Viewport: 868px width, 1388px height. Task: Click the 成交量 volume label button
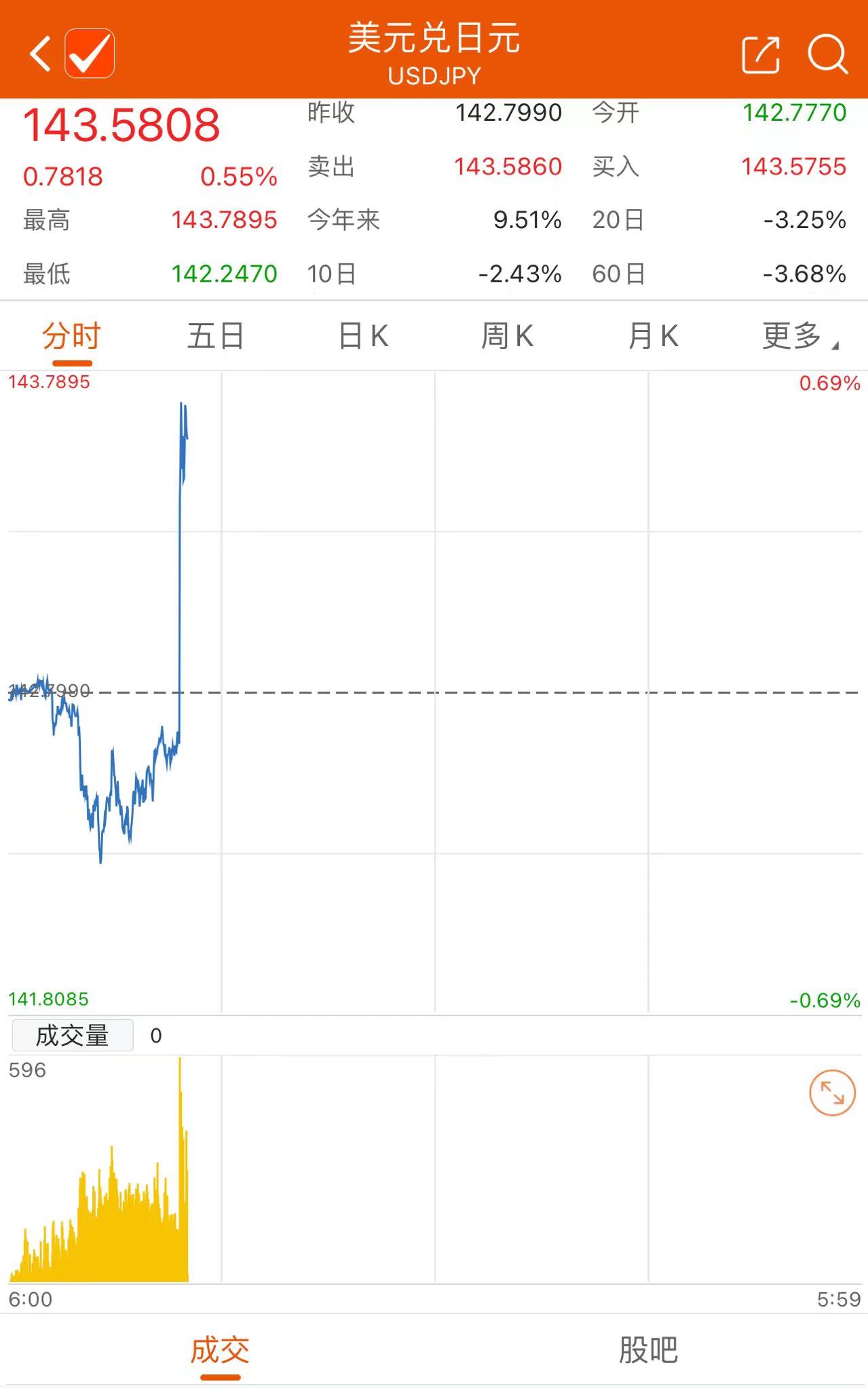click(x=73, y=1036)
